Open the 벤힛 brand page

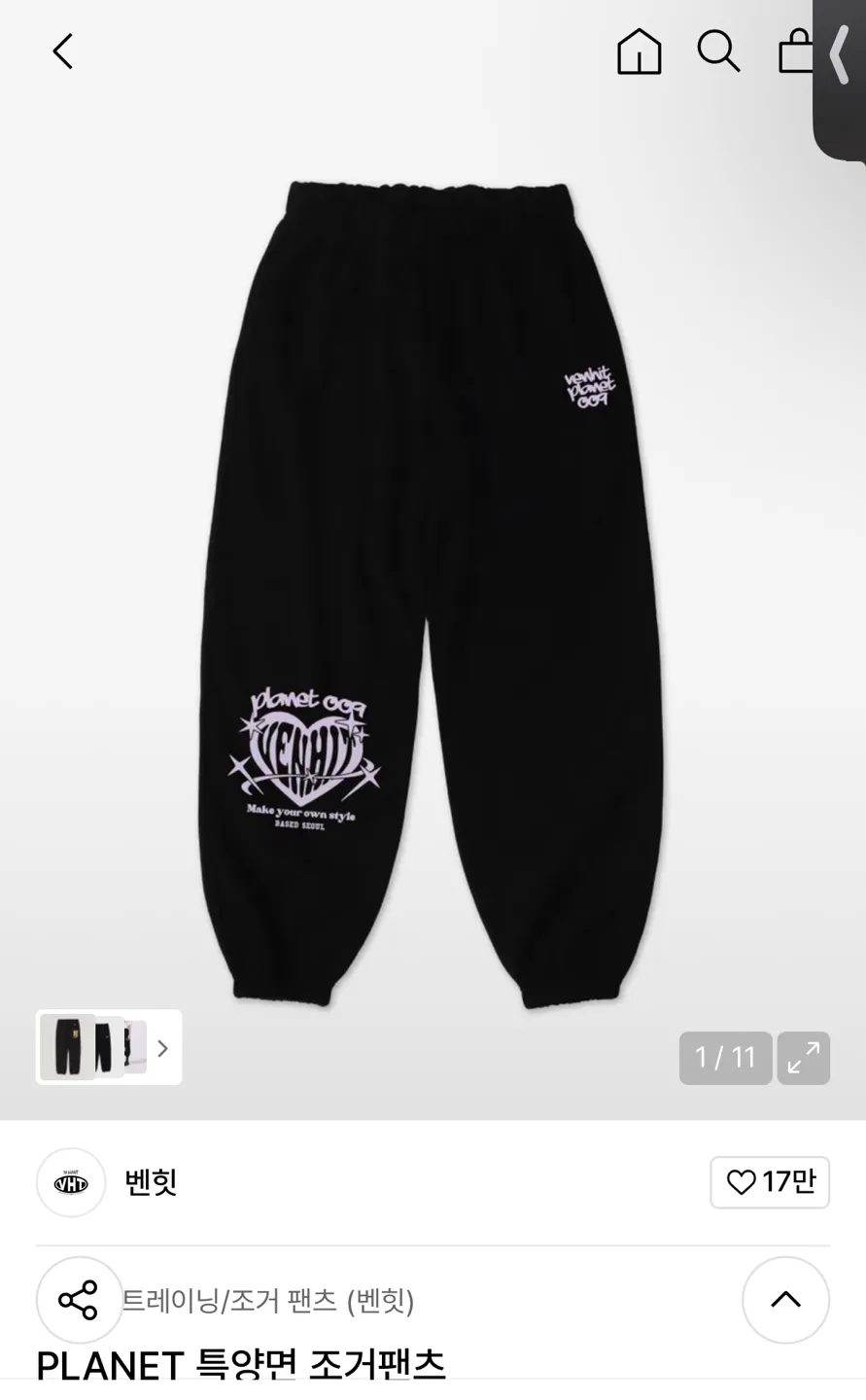coord(151,1182)
